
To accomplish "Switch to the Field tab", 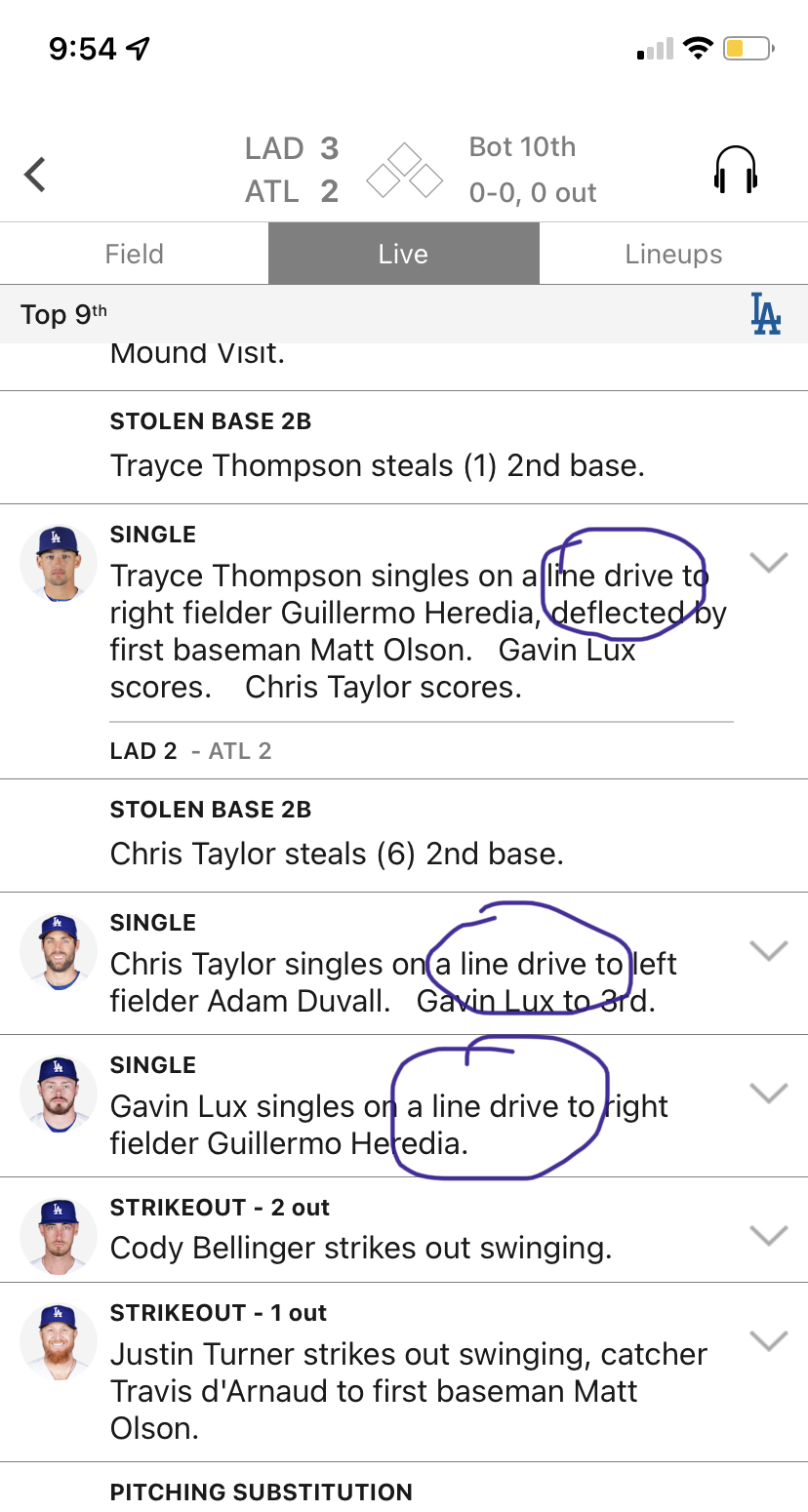I will pyautogui.click(x=135, y=255).
